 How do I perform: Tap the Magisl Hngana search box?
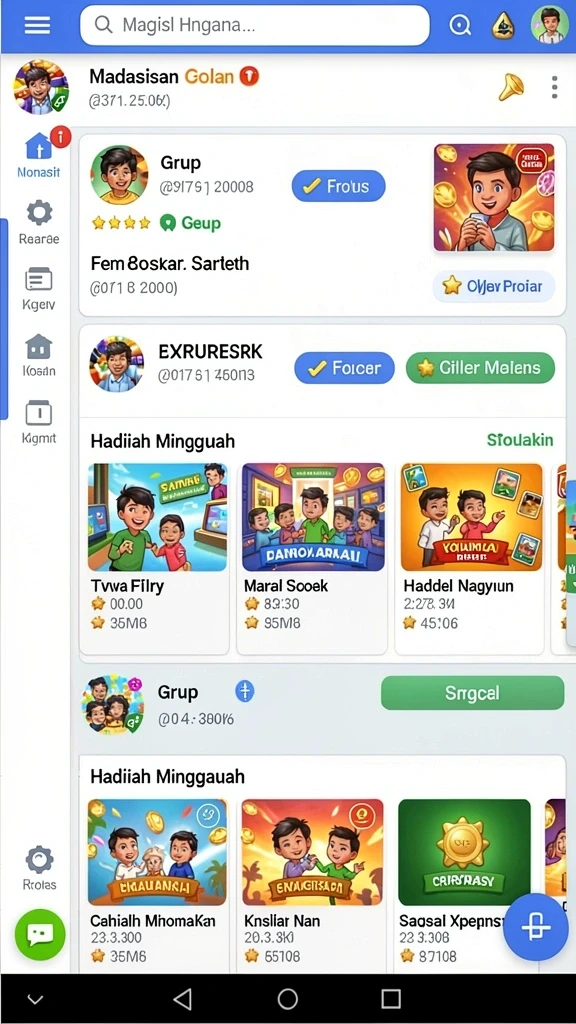point(255,25)
